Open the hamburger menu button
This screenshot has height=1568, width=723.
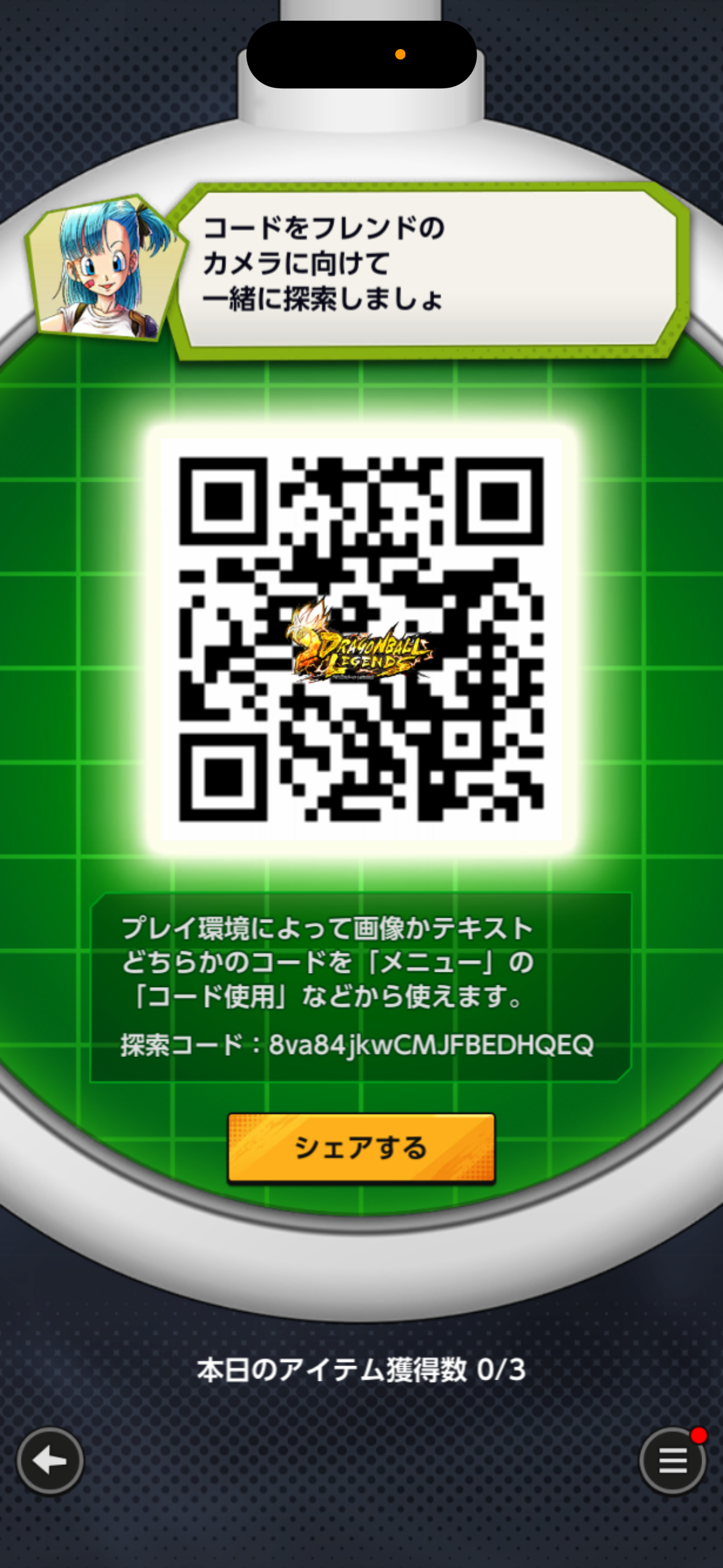(x=673, y=1461)
